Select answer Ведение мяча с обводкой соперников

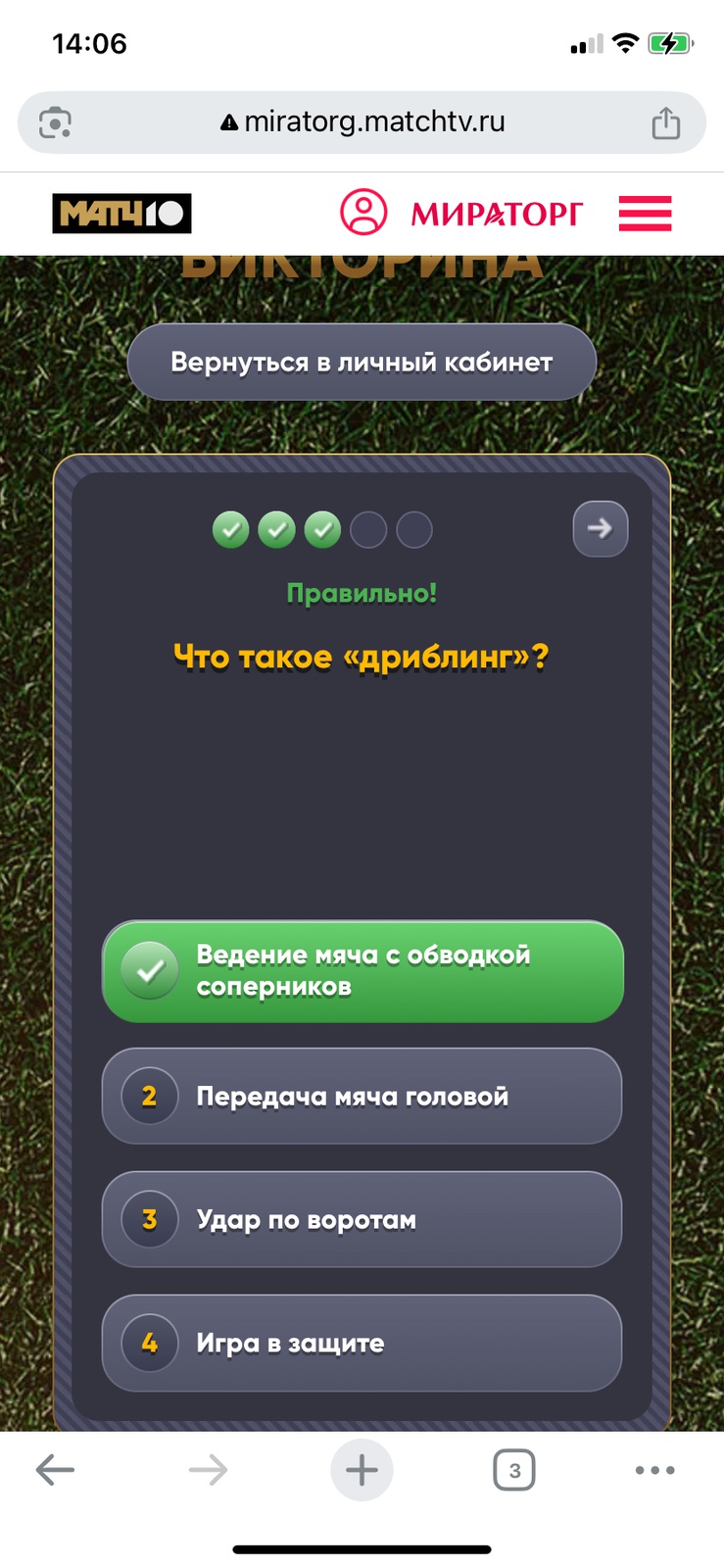tap(362, 971)
